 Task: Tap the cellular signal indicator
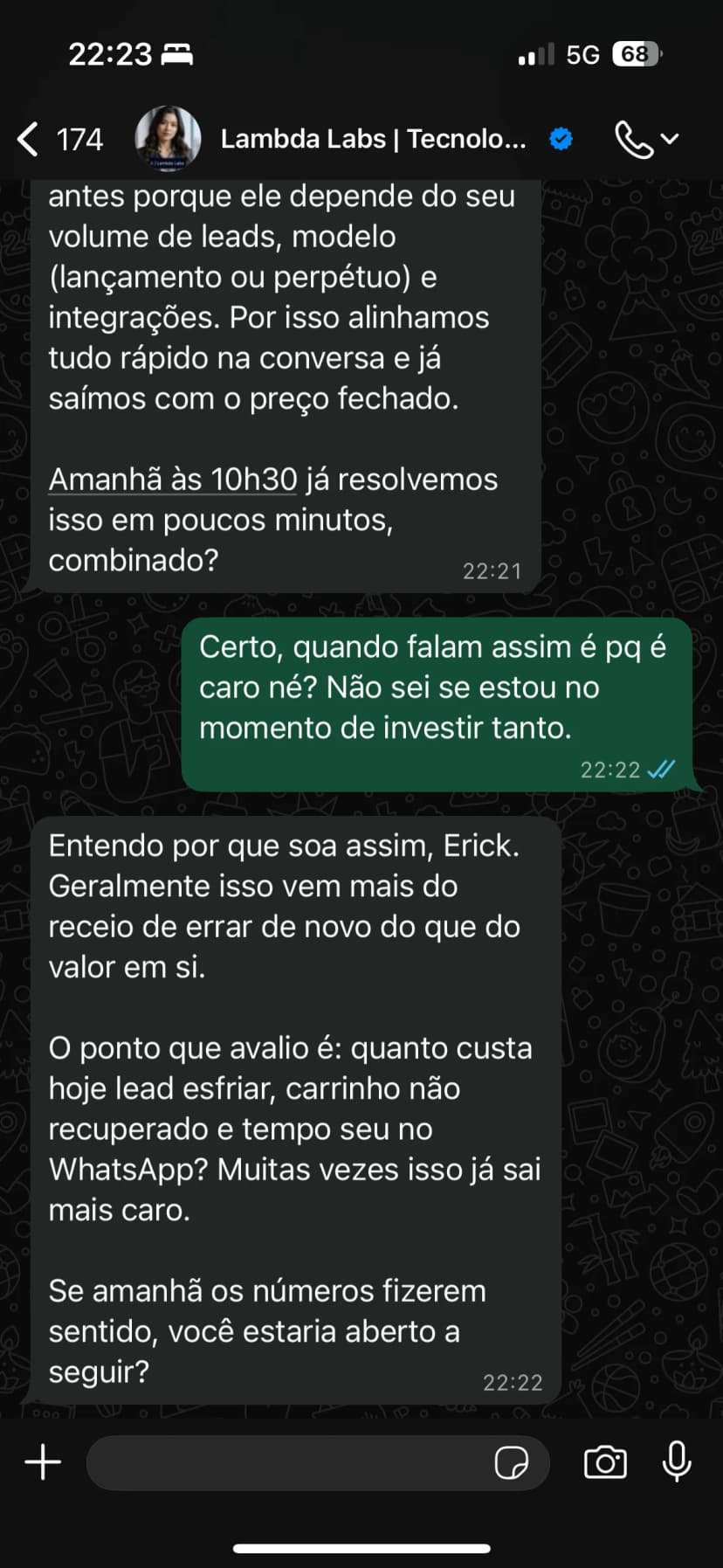[534, 54]
